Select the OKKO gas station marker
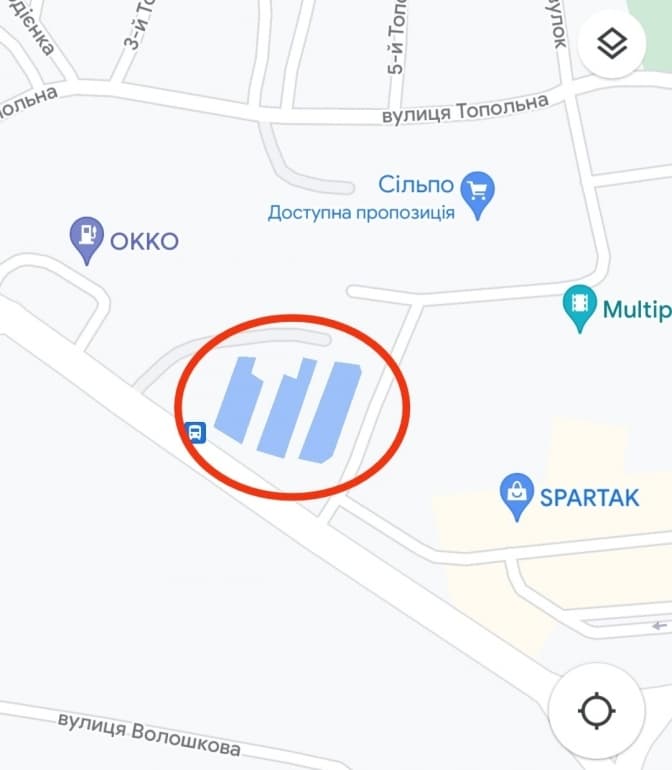 pyautogui.click(x=87, y=238)
